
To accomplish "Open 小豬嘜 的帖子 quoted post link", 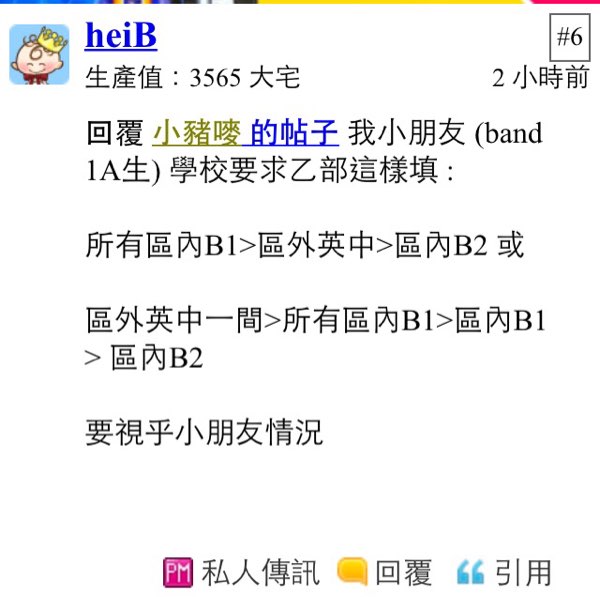I will (x=245, y=133).
